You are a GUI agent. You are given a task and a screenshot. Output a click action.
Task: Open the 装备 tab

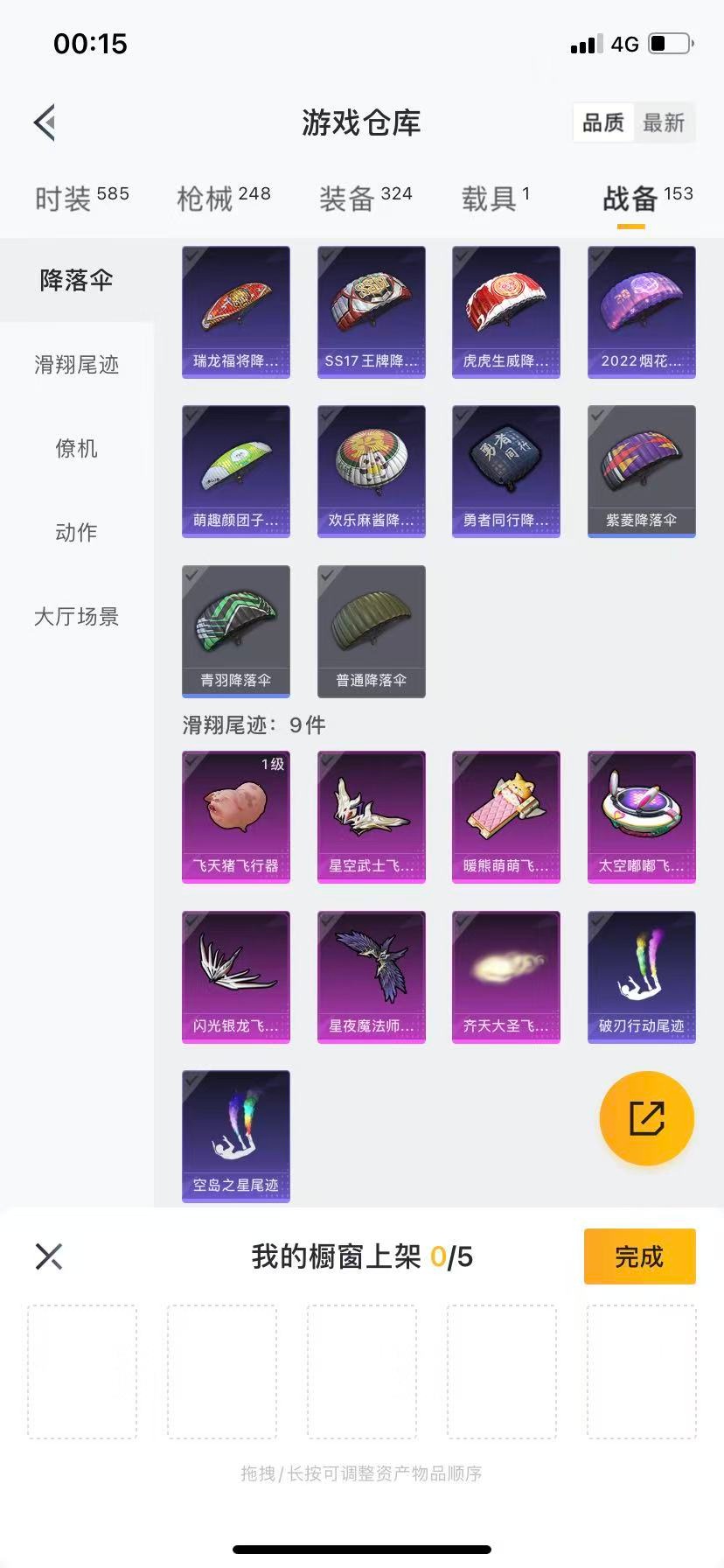365,199
